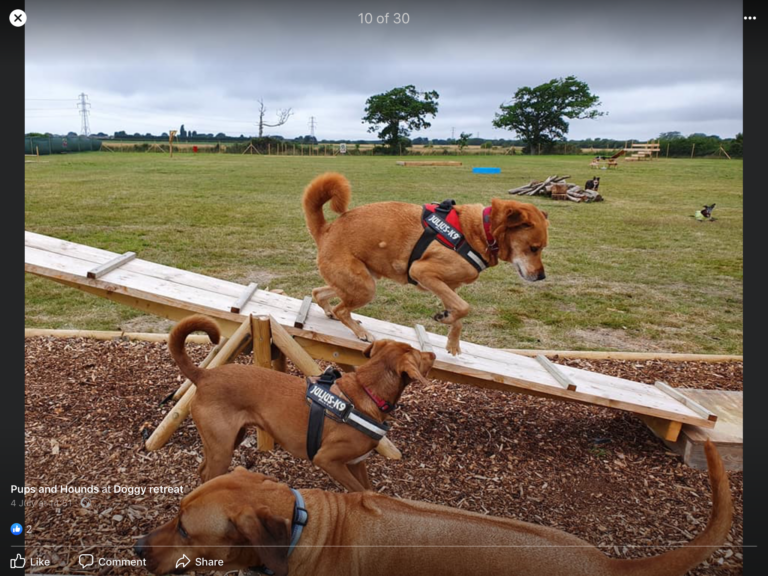The height and width of the screenshot is (576, 768).
Task: Share this photo
Action: tap(199, 561)
